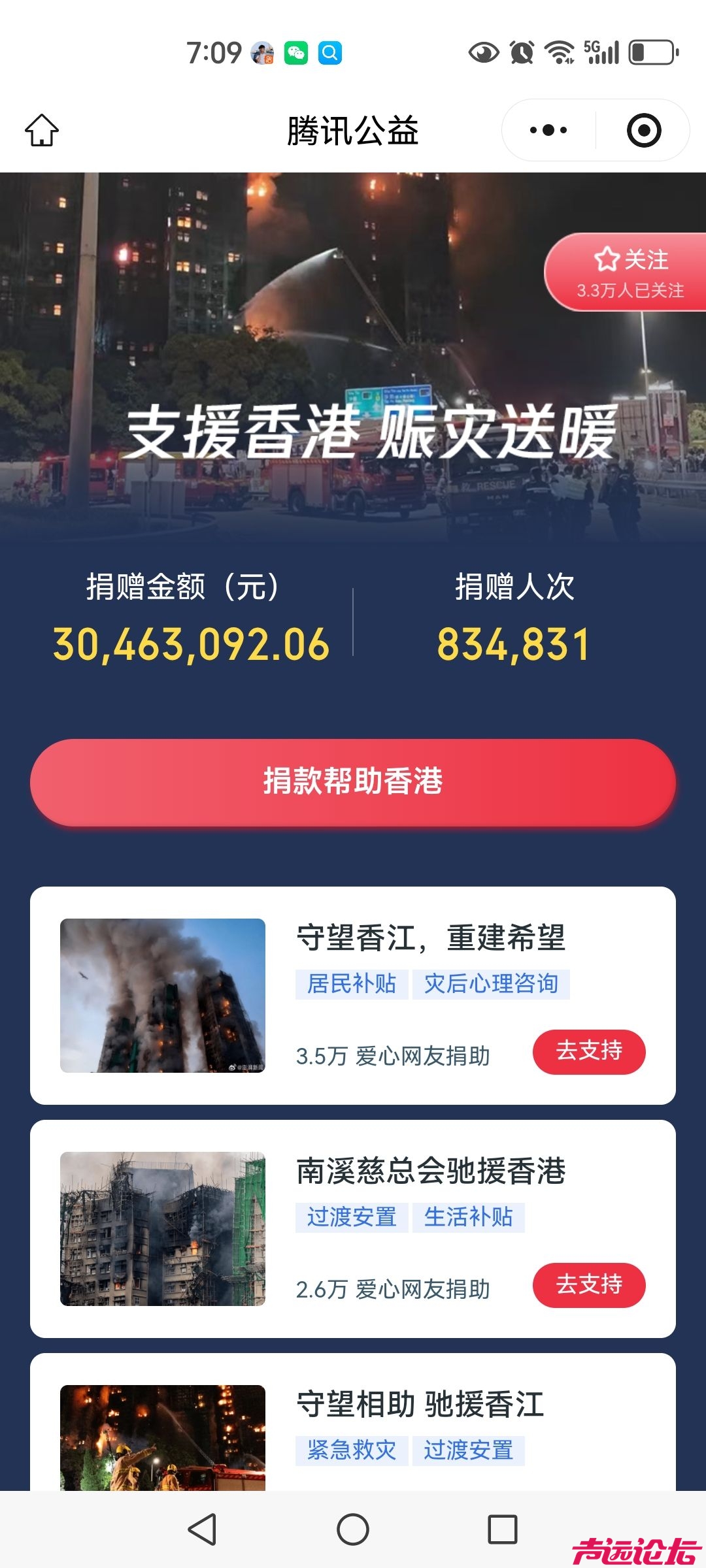Tap the system back button
The width and height of the screenshot is (706, 1568).
(x=202, y=1529)
